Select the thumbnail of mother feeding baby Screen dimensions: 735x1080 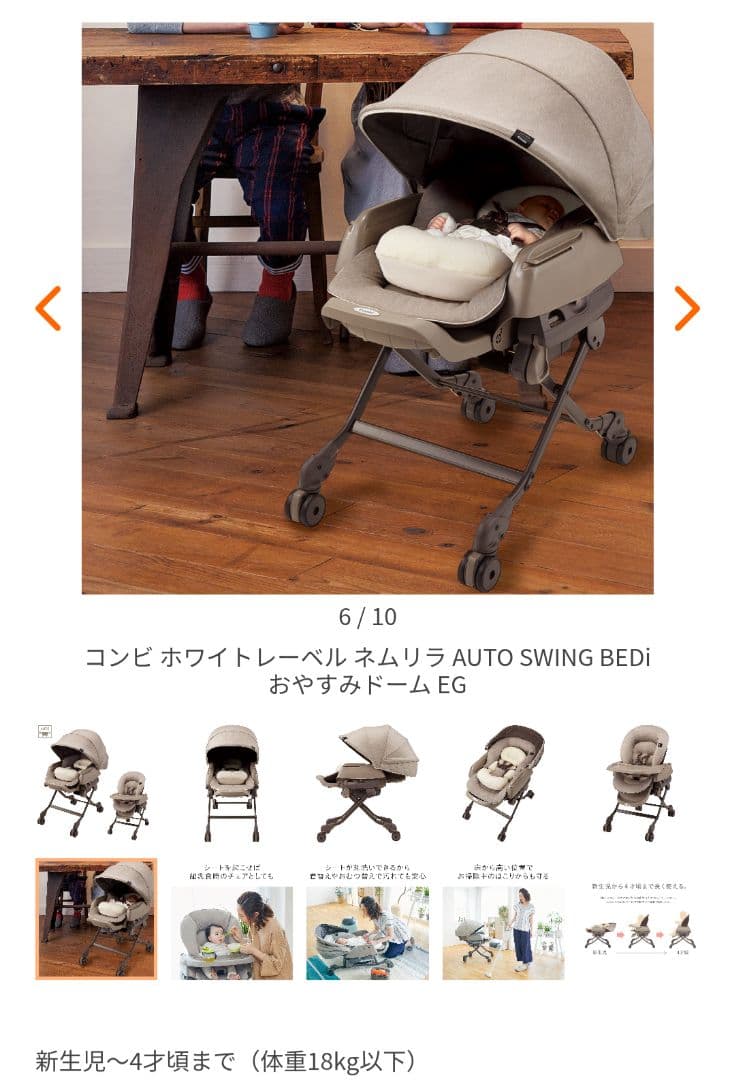pyautogui.click(x=231, y=918)
